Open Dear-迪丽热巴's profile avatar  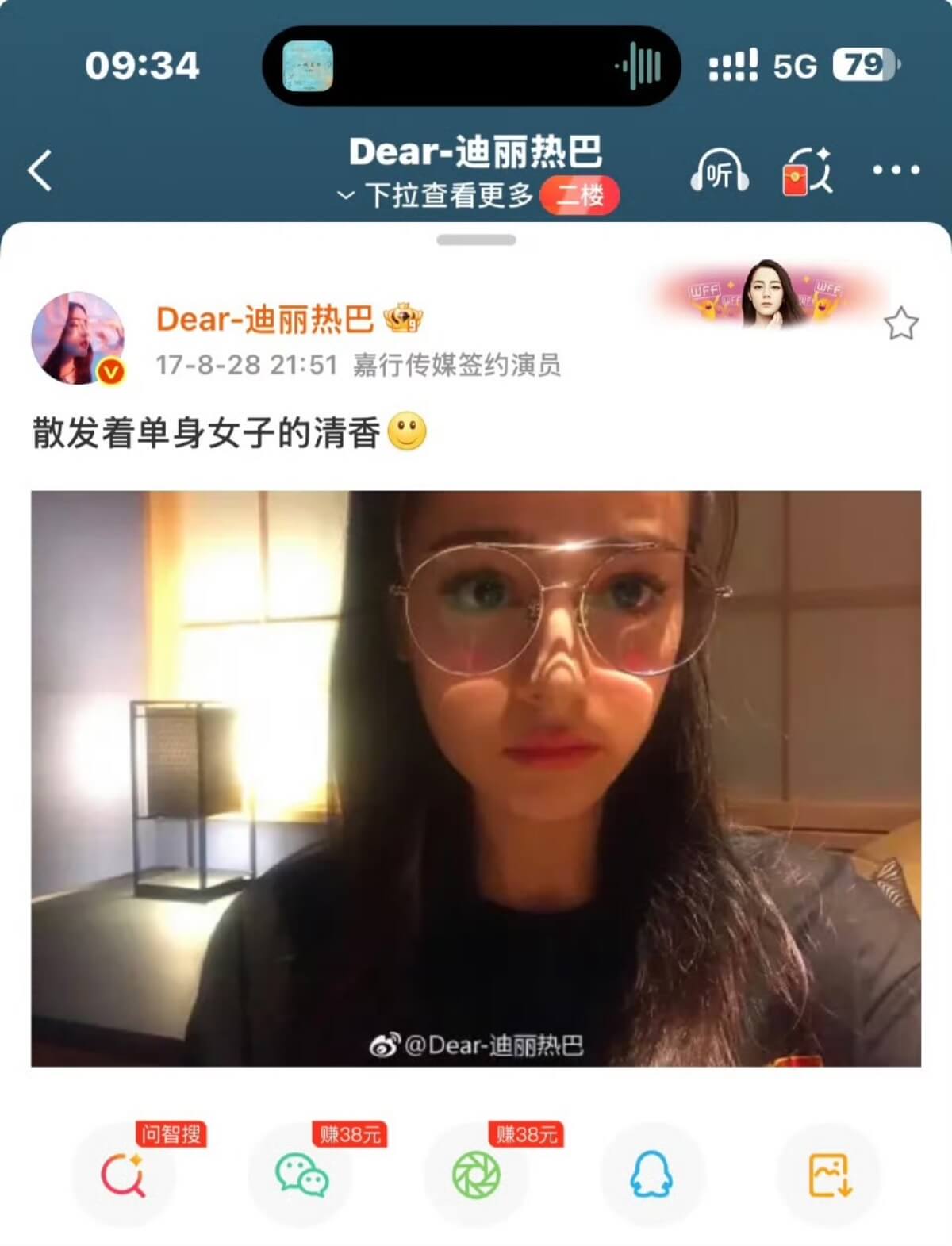(x=77, y=338)
